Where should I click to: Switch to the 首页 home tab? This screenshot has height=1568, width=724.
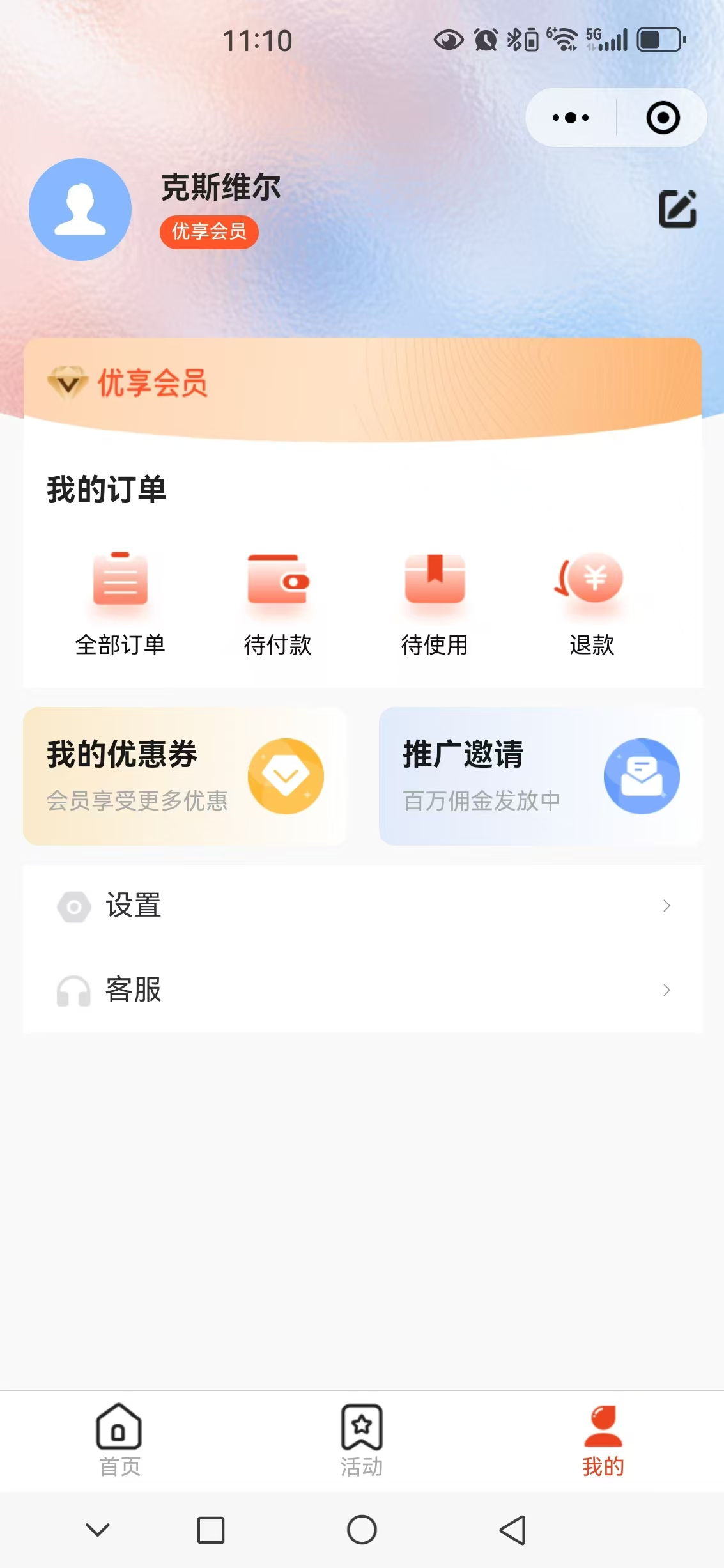pos(119,1441)
